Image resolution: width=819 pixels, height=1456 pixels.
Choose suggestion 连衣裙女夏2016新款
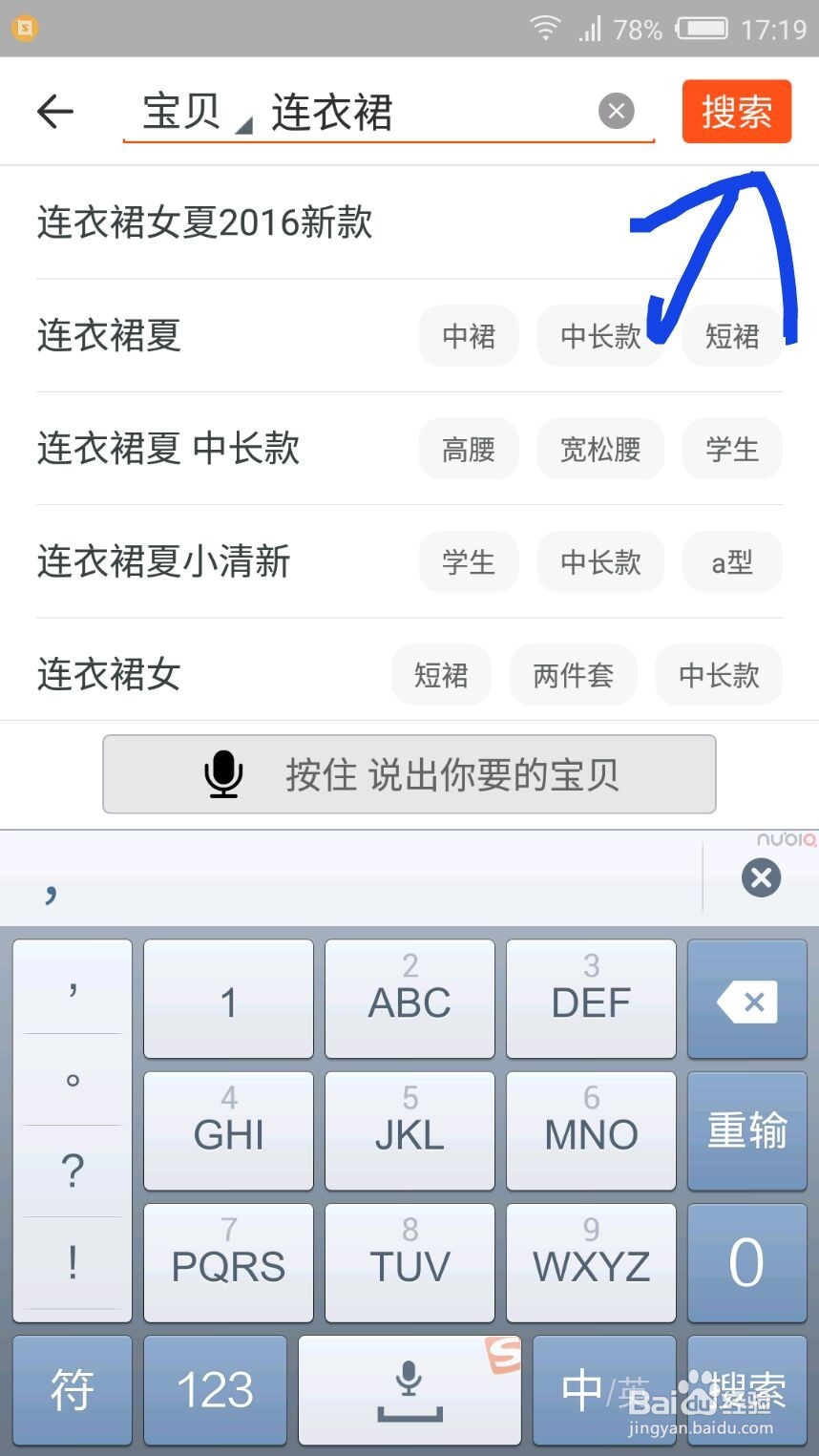203,222
